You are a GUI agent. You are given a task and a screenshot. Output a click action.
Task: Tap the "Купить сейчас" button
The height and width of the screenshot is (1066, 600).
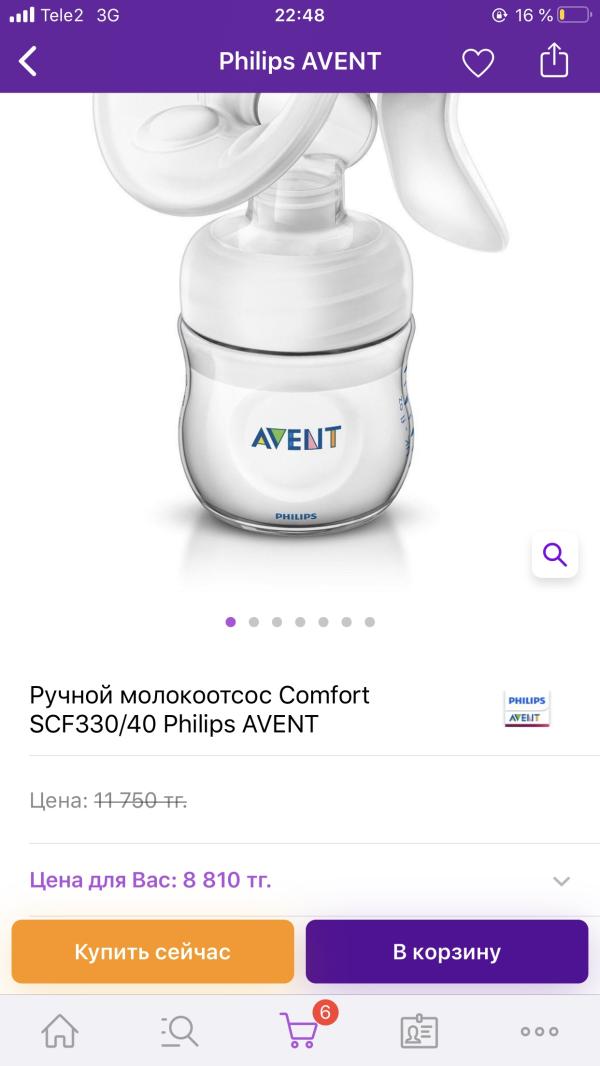coord(153,951)
